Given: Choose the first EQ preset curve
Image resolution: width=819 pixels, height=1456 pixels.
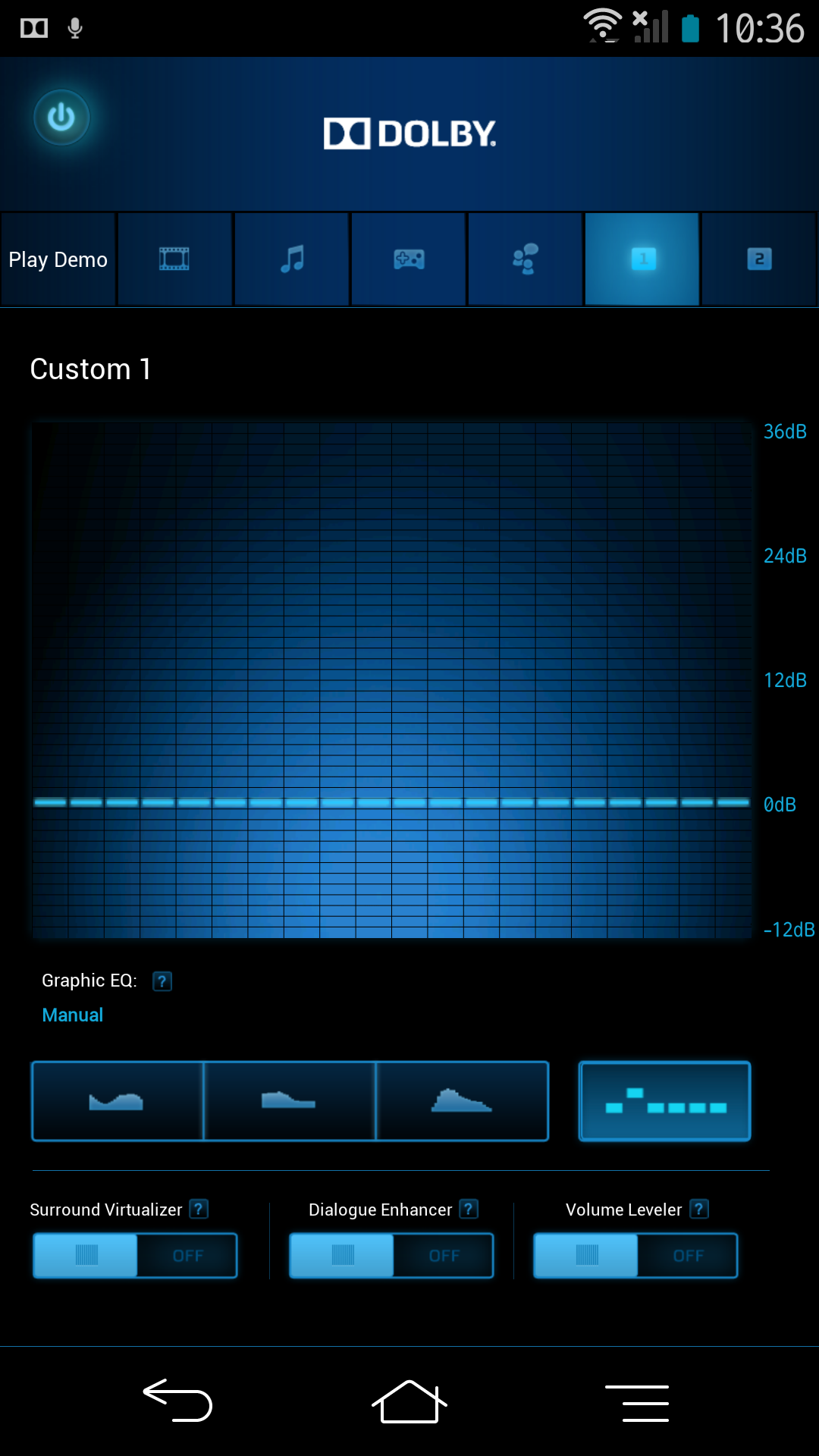Looking at the screenshot, I should [117, 1101].
